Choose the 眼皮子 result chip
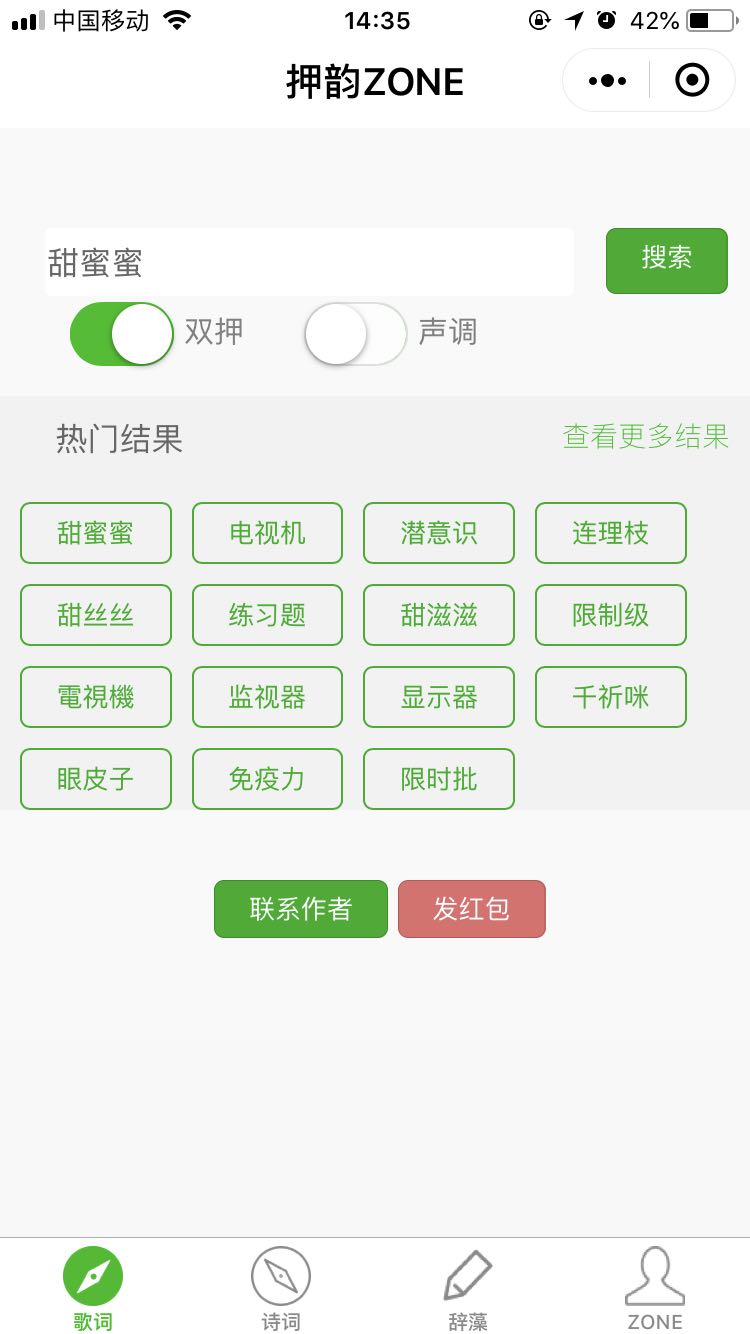 point(96,779)
